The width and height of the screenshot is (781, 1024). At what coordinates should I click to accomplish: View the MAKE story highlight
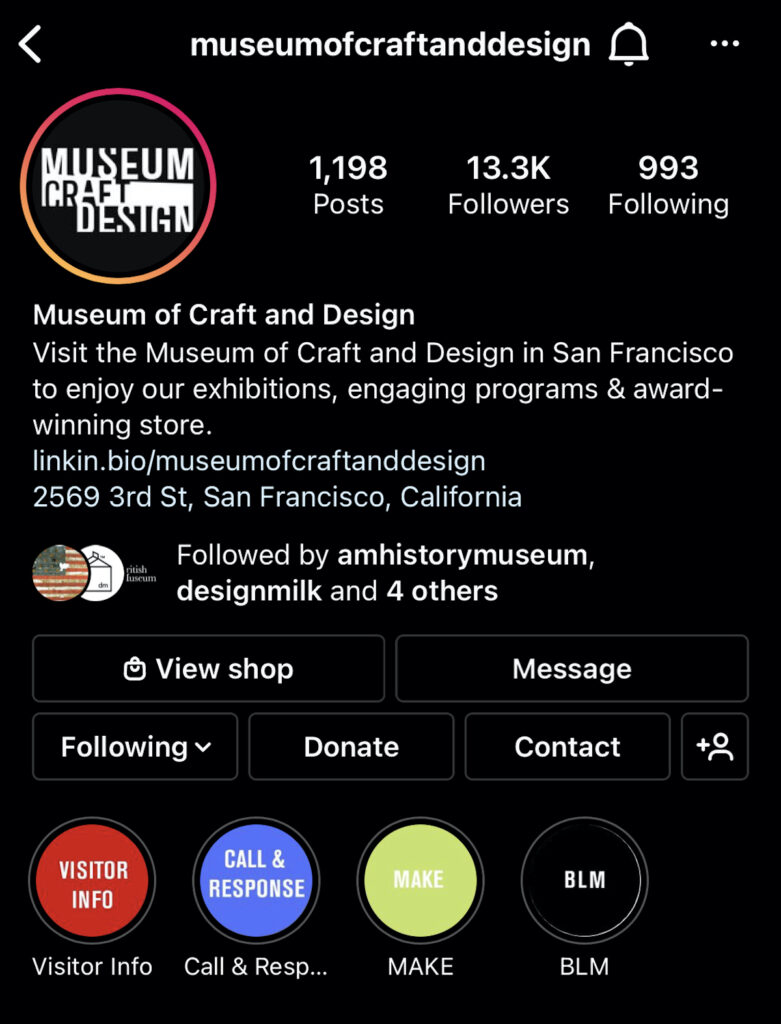(420, 881)
